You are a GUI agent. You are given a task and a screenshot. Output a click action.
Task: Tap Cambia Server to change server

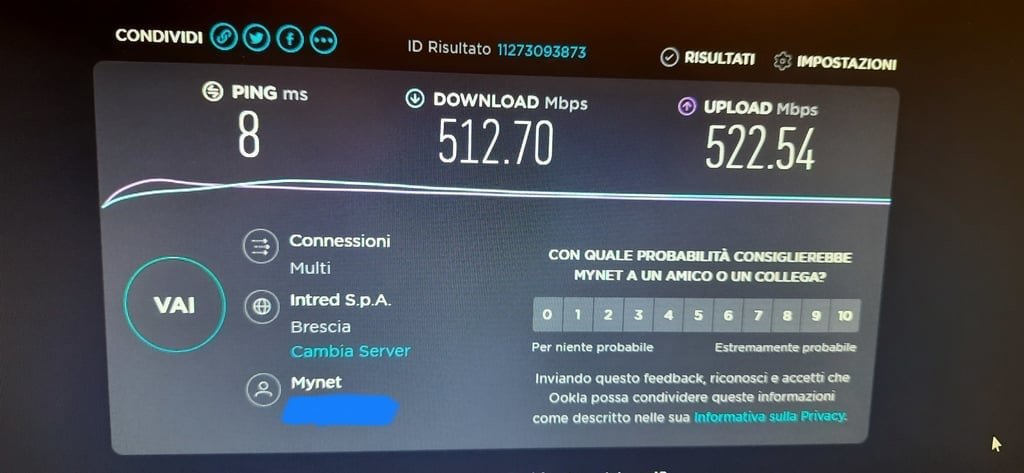(x=350, y=351)
